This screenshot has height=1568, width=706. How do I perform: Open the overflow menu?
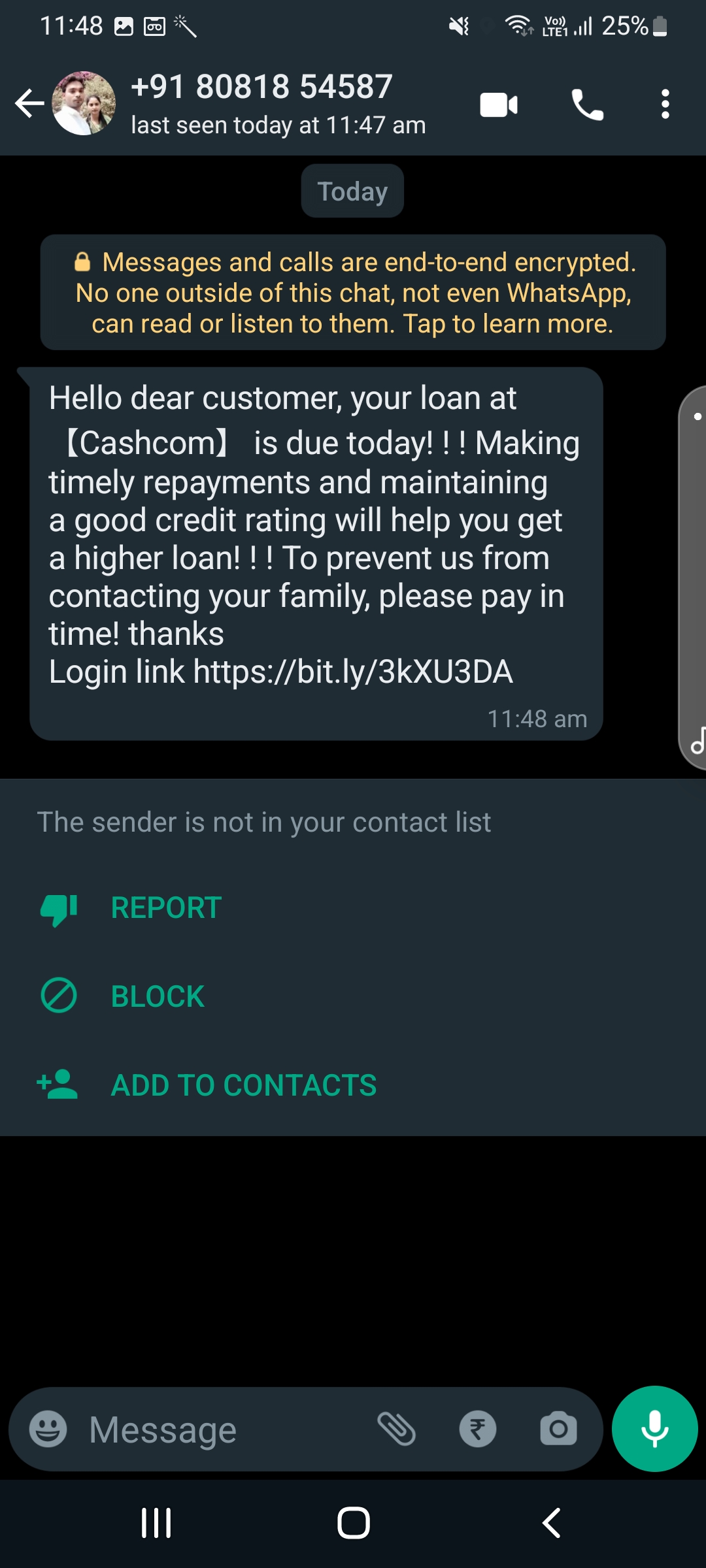coord(665,105)
